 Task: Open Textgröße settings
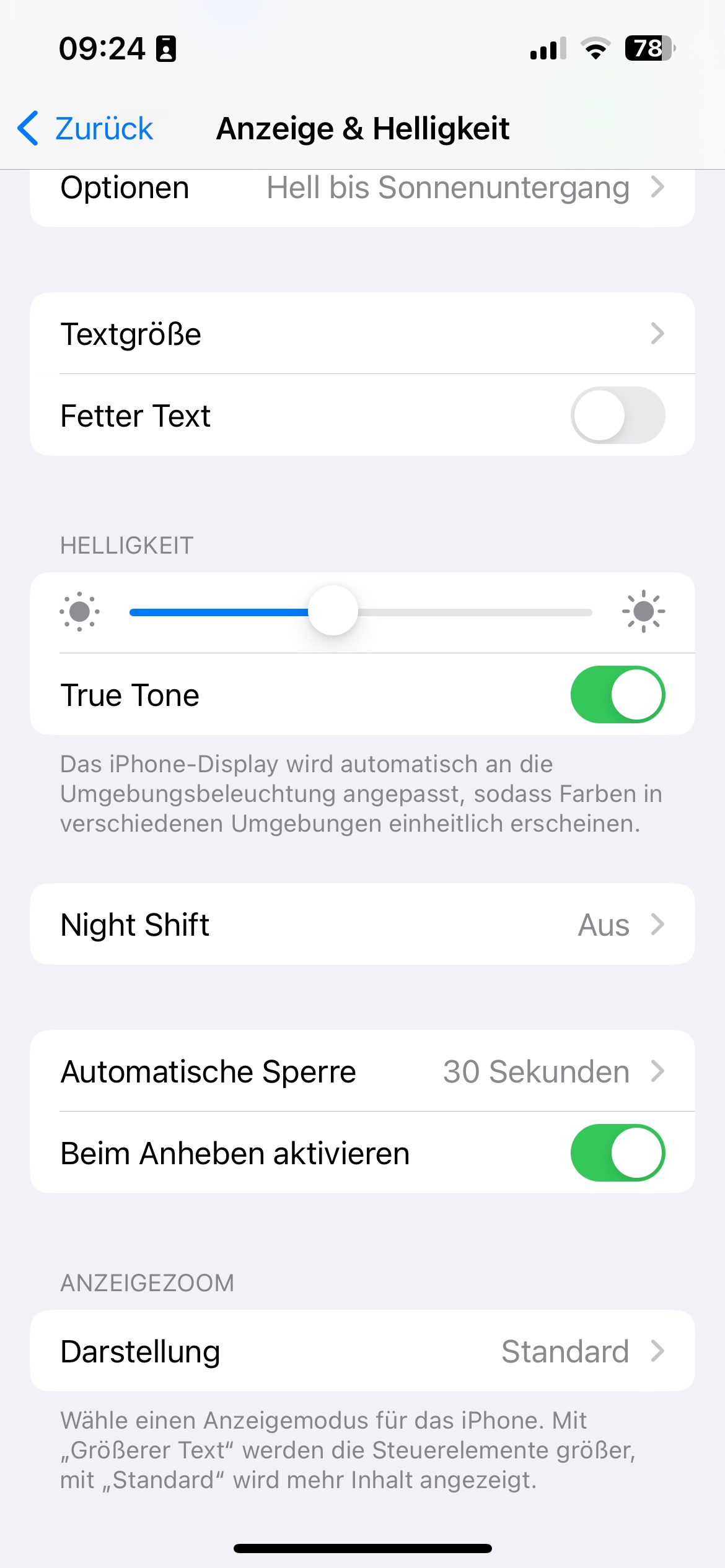362,334
